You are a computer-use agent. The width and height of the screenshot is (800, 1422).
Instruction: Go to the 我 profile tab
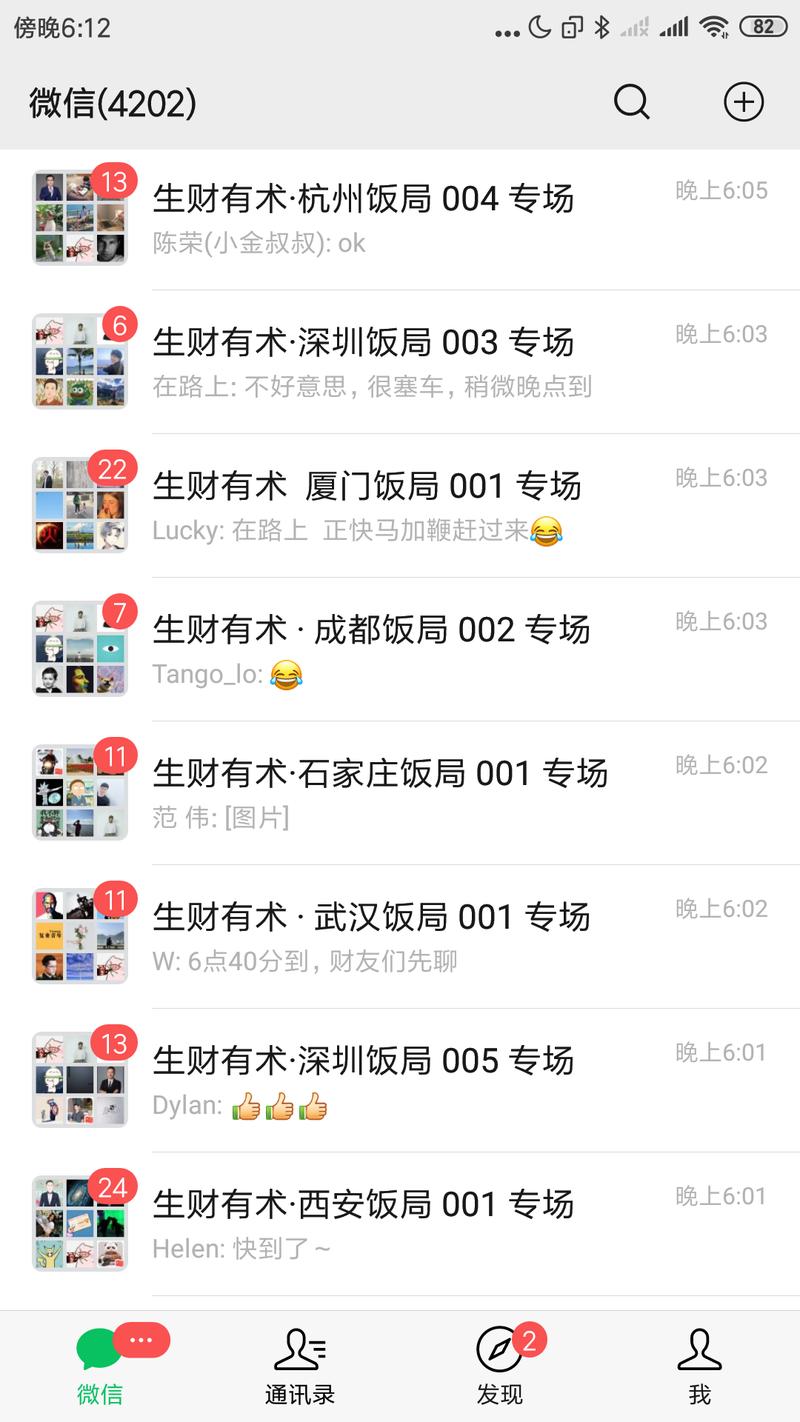[699, 1366]
